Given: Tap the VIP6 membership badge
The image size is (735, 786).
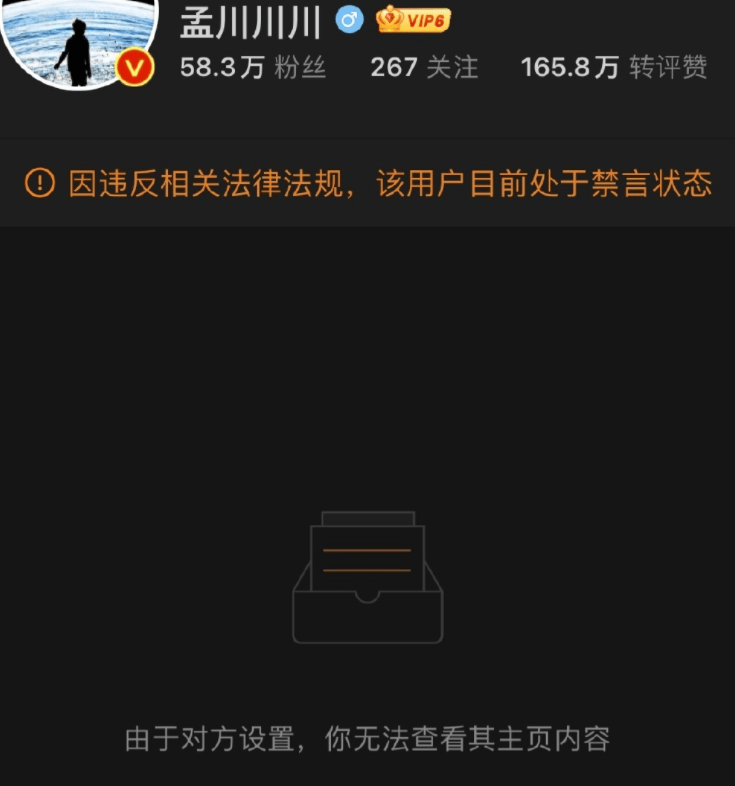Looking at the screenshot, I should point(413,20).
